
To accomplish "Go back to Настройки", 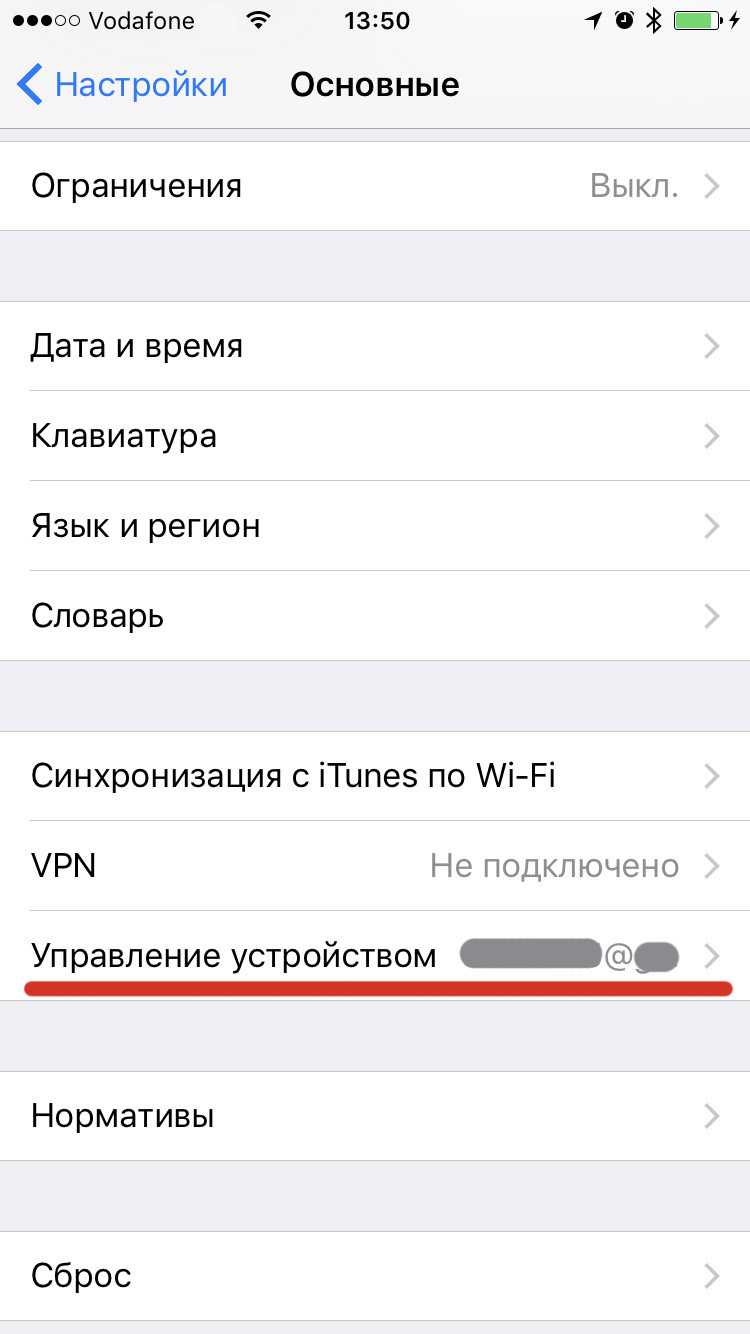I will point(122,85).
